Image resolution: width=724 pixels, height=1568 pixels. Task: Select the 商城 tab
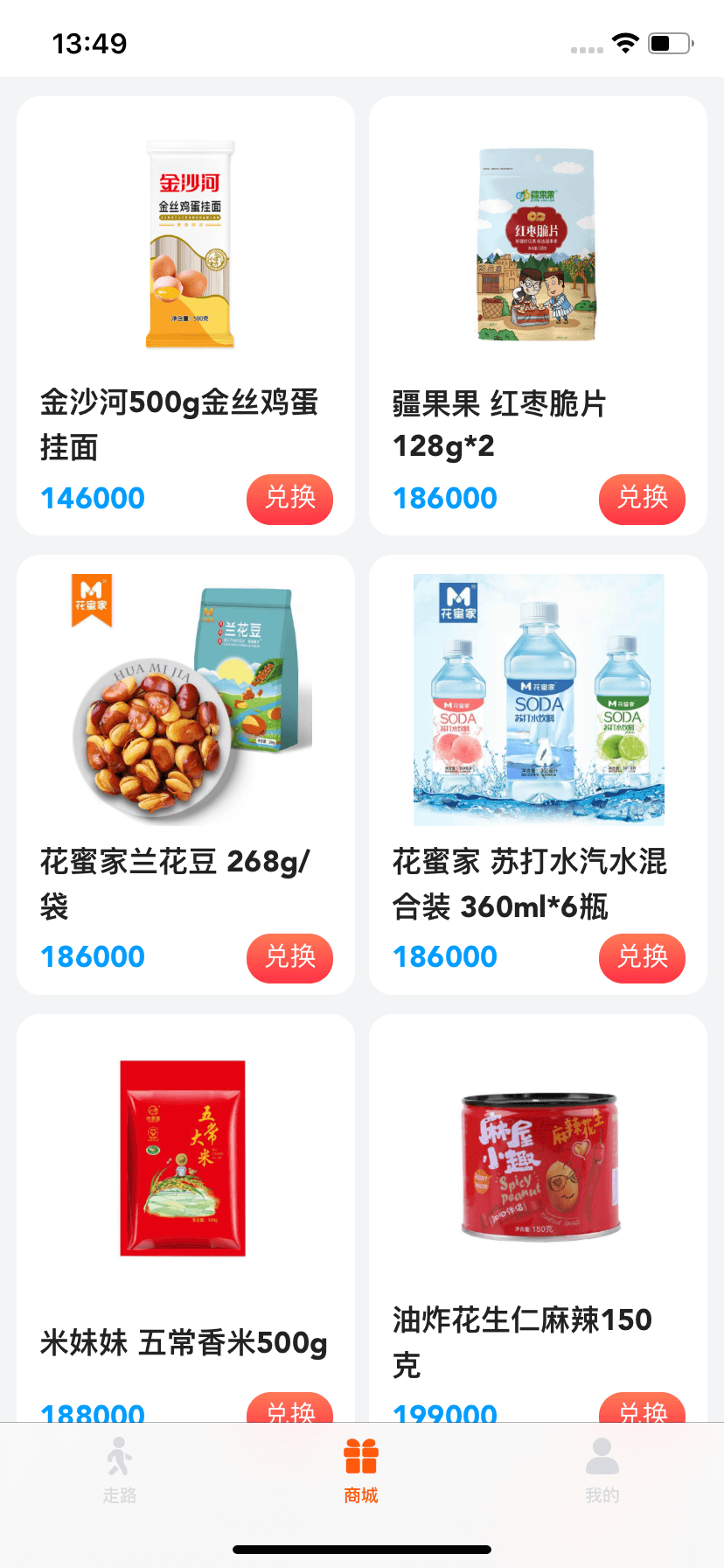tap(361, 1470)
